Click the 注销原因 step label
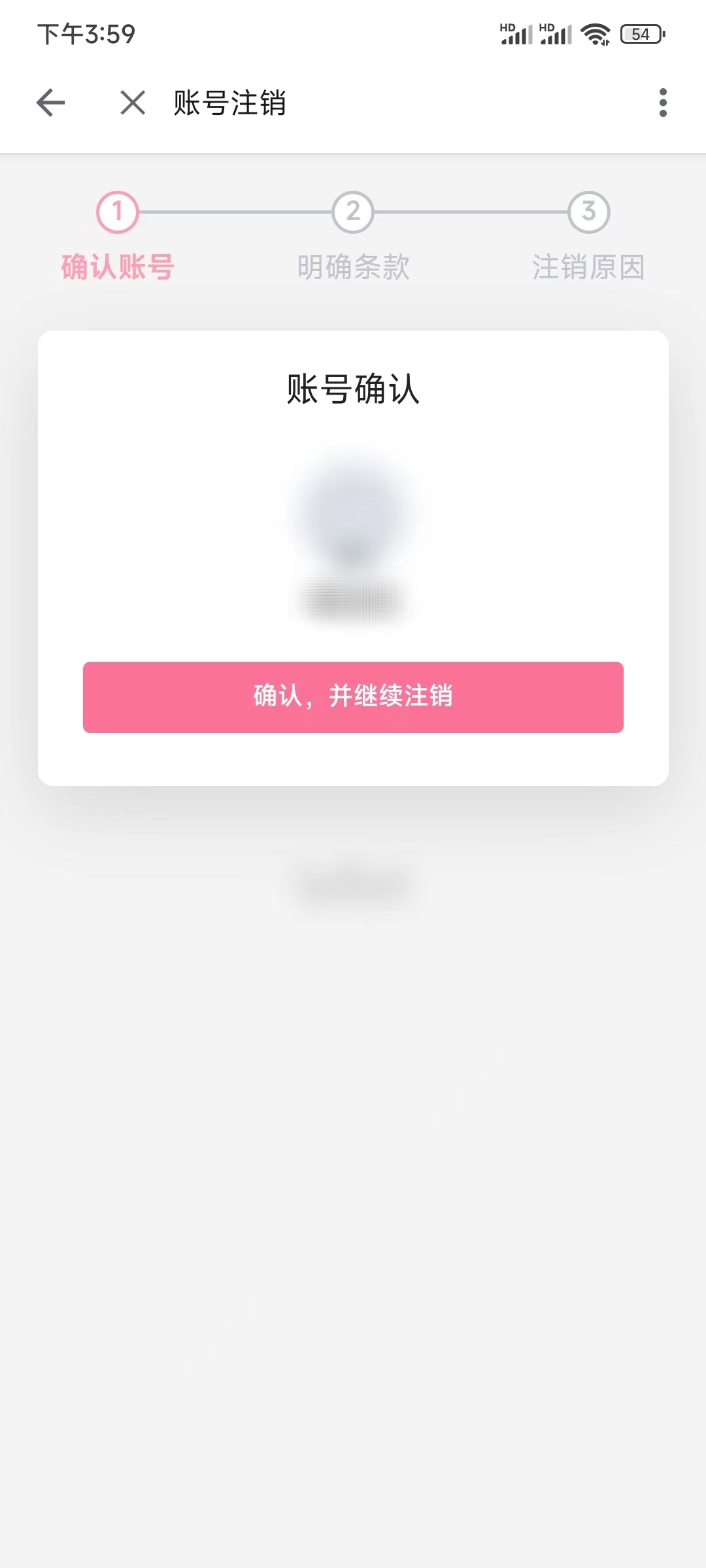706x1568 pixels. pos(587,264)
